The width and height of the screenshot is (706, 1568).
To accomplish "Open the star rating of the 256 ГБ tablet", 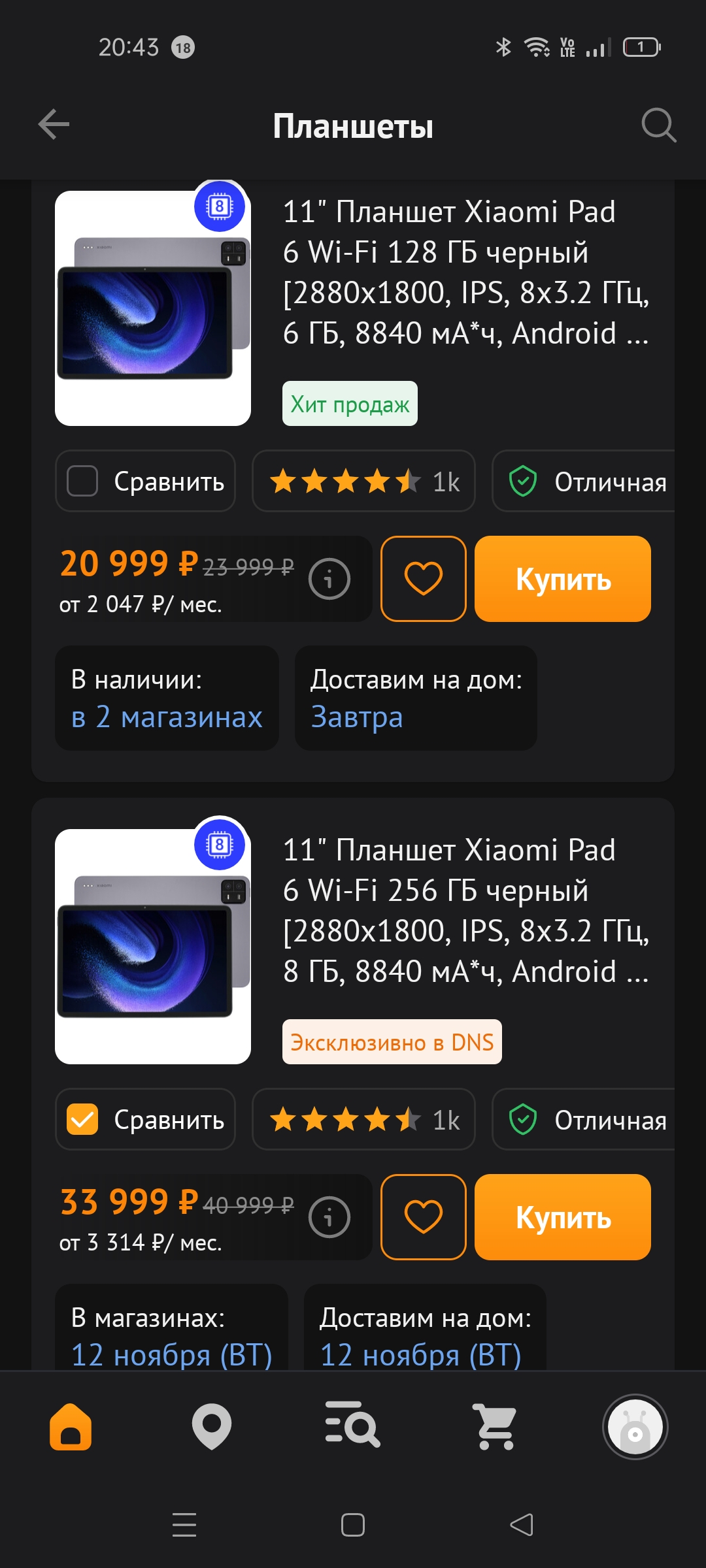I will (x=363, y=1120).
